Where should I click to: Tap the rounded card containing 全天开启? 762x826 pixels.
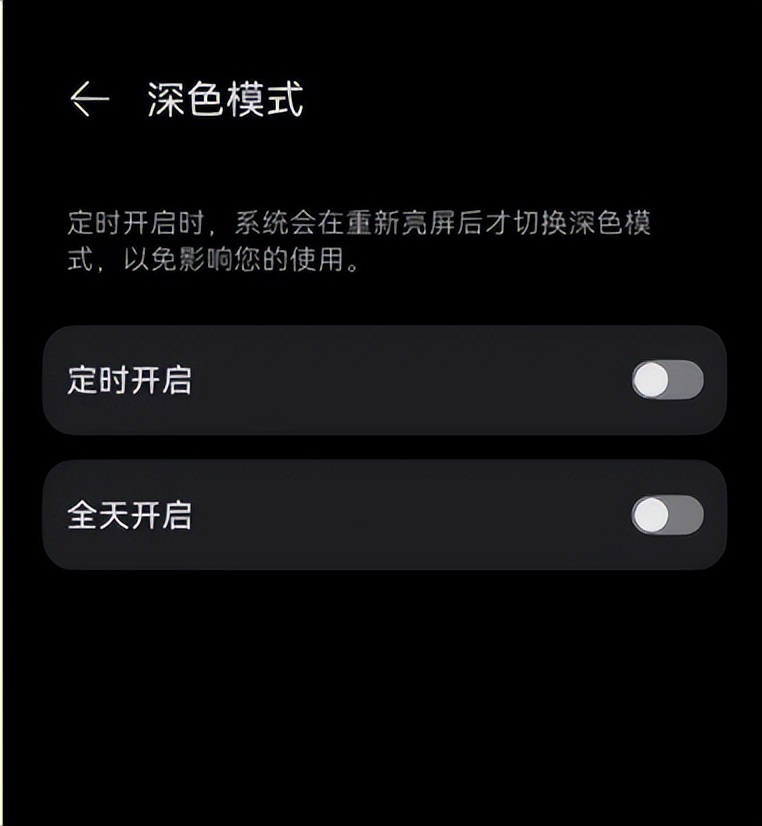coord(380,517)
